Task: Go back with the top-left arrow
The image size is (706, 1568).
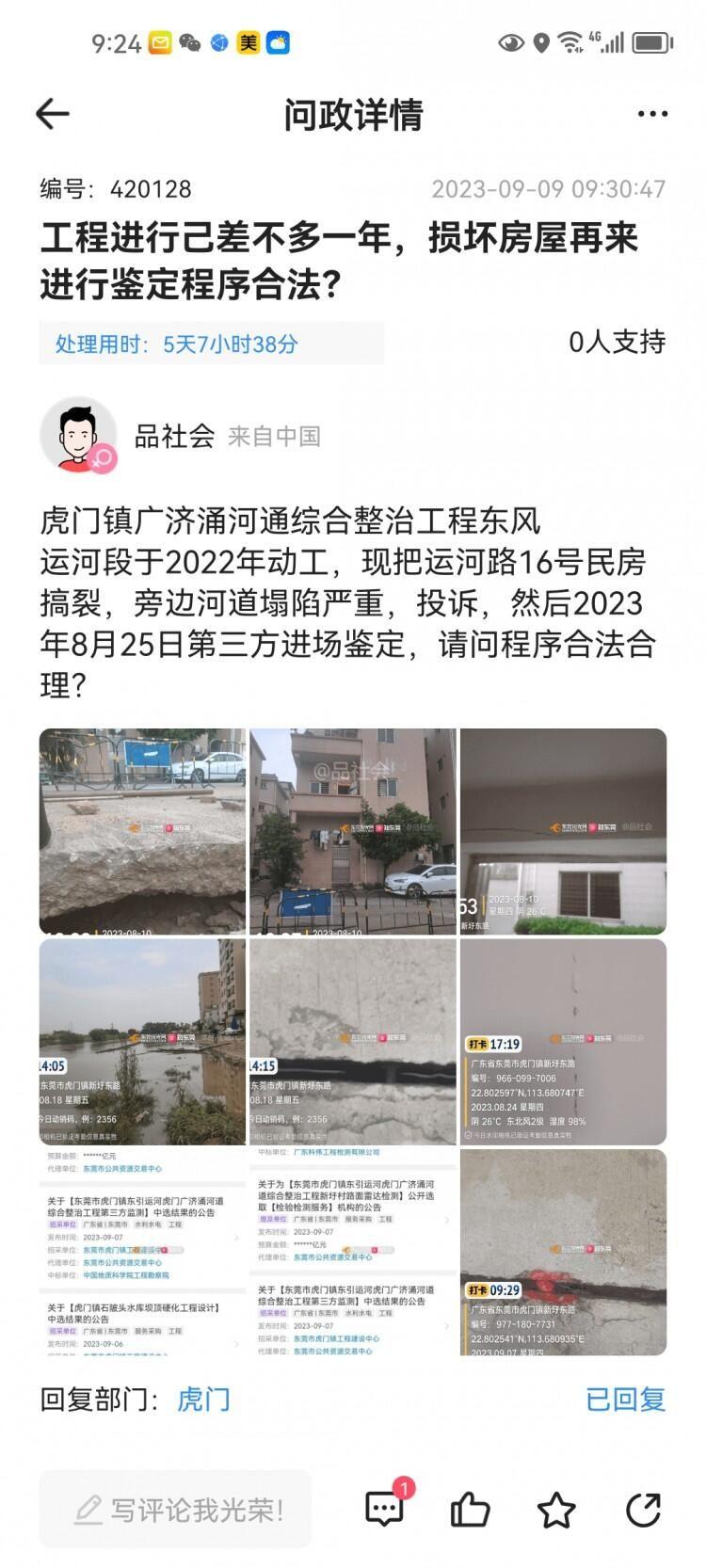Action: coord(53,114)
